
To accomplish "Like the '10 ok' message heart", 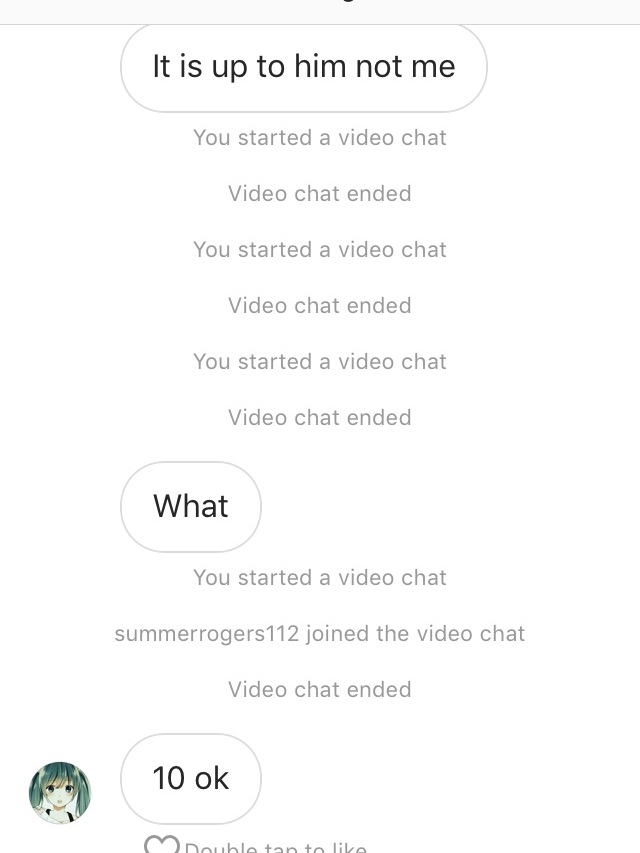I will [x=162, y=845].
